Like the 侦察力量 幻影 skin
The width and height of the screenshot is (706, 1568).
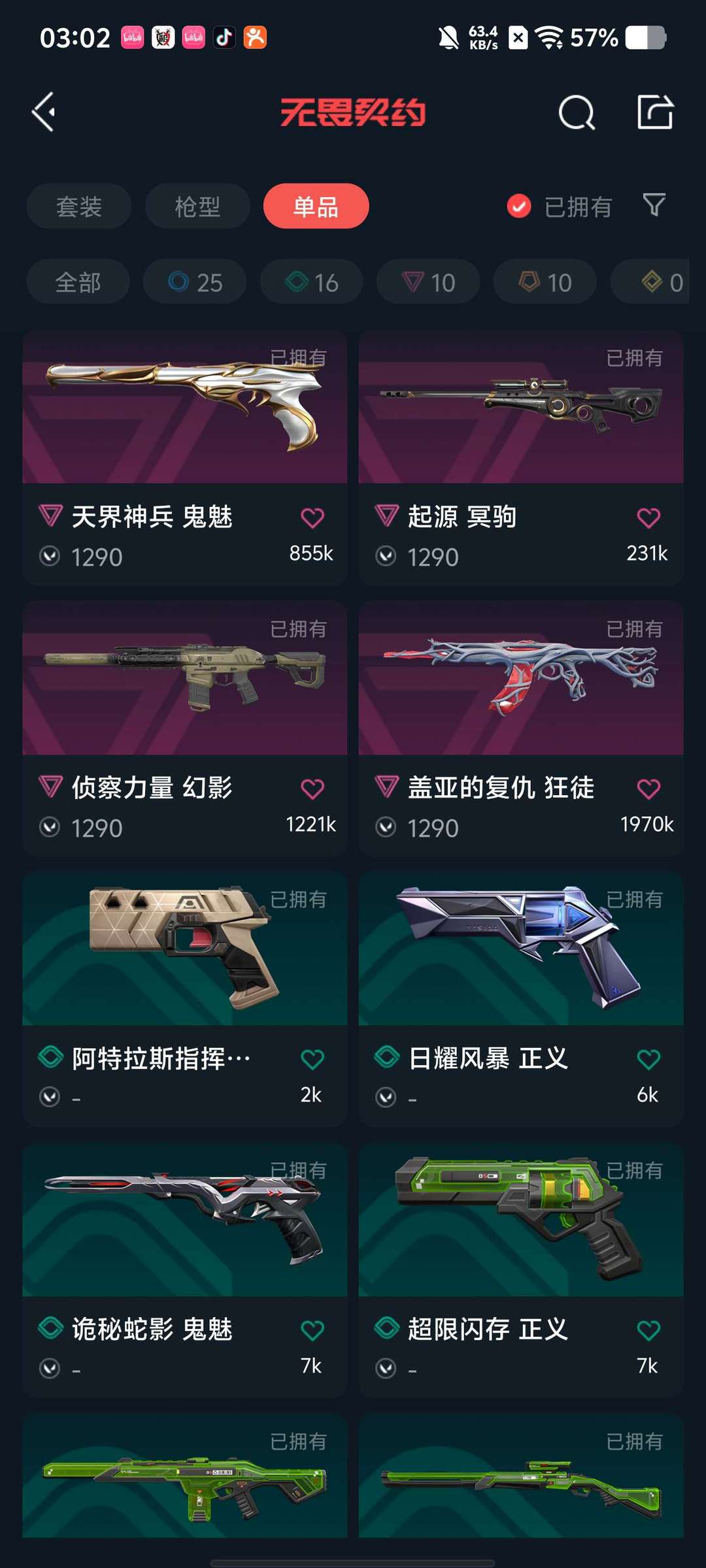312,789
